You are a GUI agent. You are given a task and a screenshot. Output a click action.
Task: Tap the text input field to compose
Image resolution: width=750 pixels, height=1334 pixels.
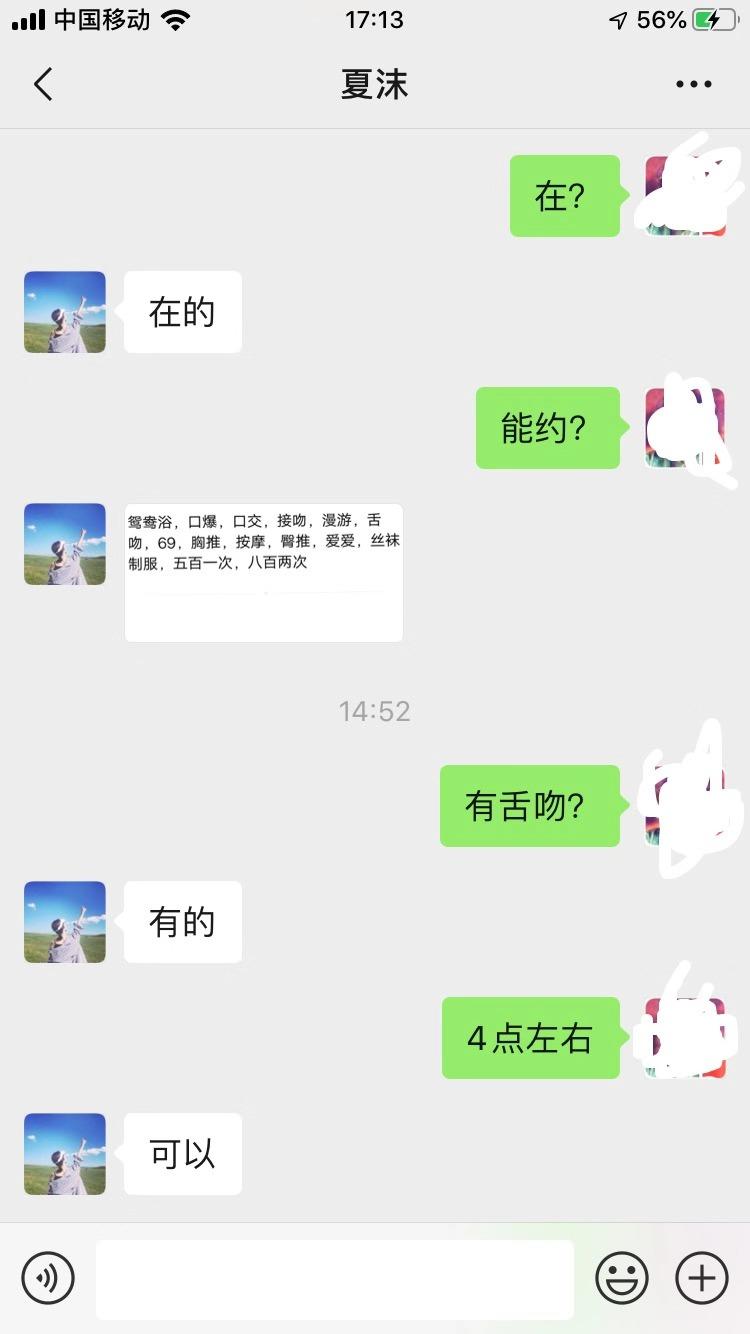click(x=335, y=1277)
